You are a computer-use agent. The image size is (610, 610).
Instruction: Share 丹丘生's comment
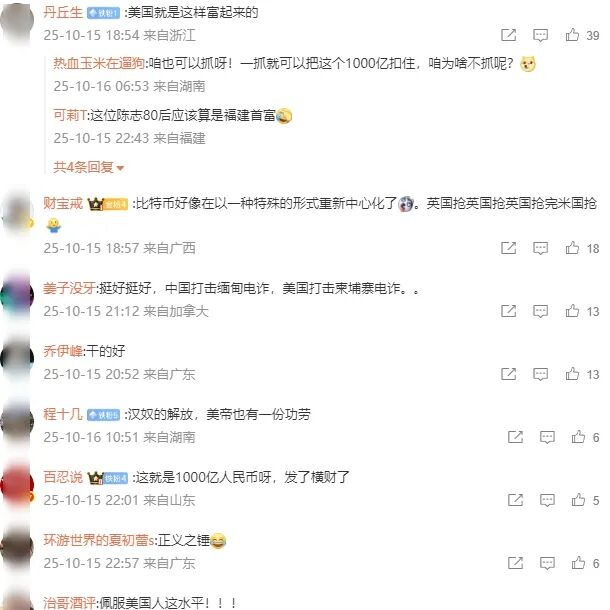click(508, 35)
